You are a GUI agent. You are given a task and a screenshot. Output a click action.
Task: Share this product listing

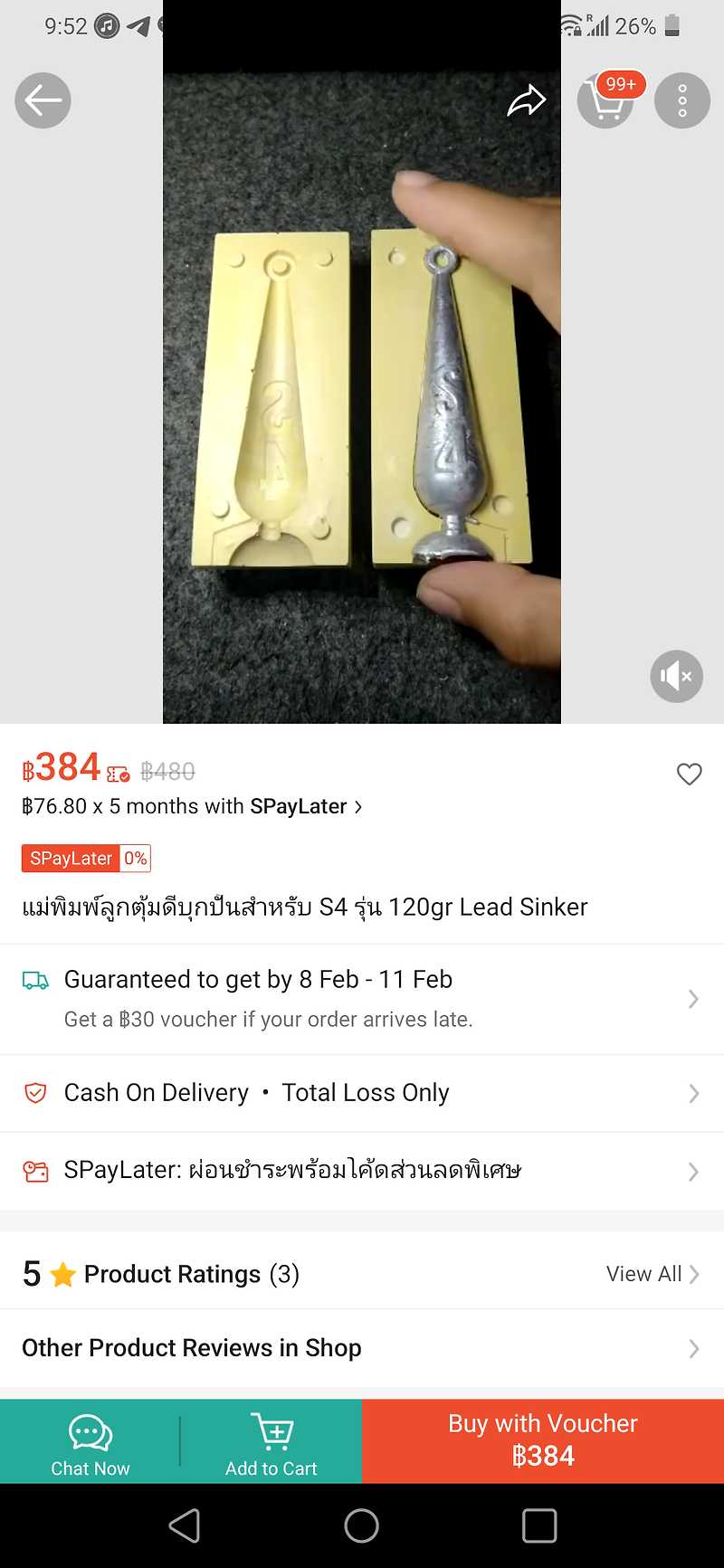point(526,100)
